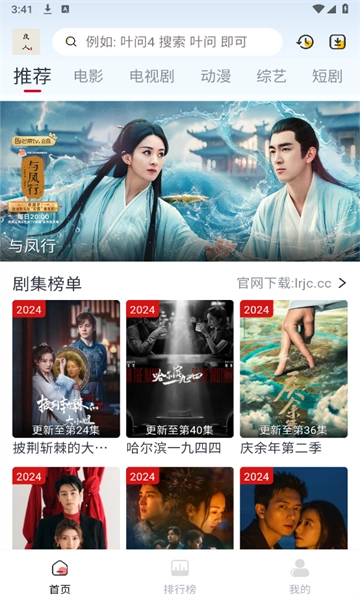Viewport: 360px width, 600px height.
Task: Switch to the 电影 tab
Action: pos(88,76)
